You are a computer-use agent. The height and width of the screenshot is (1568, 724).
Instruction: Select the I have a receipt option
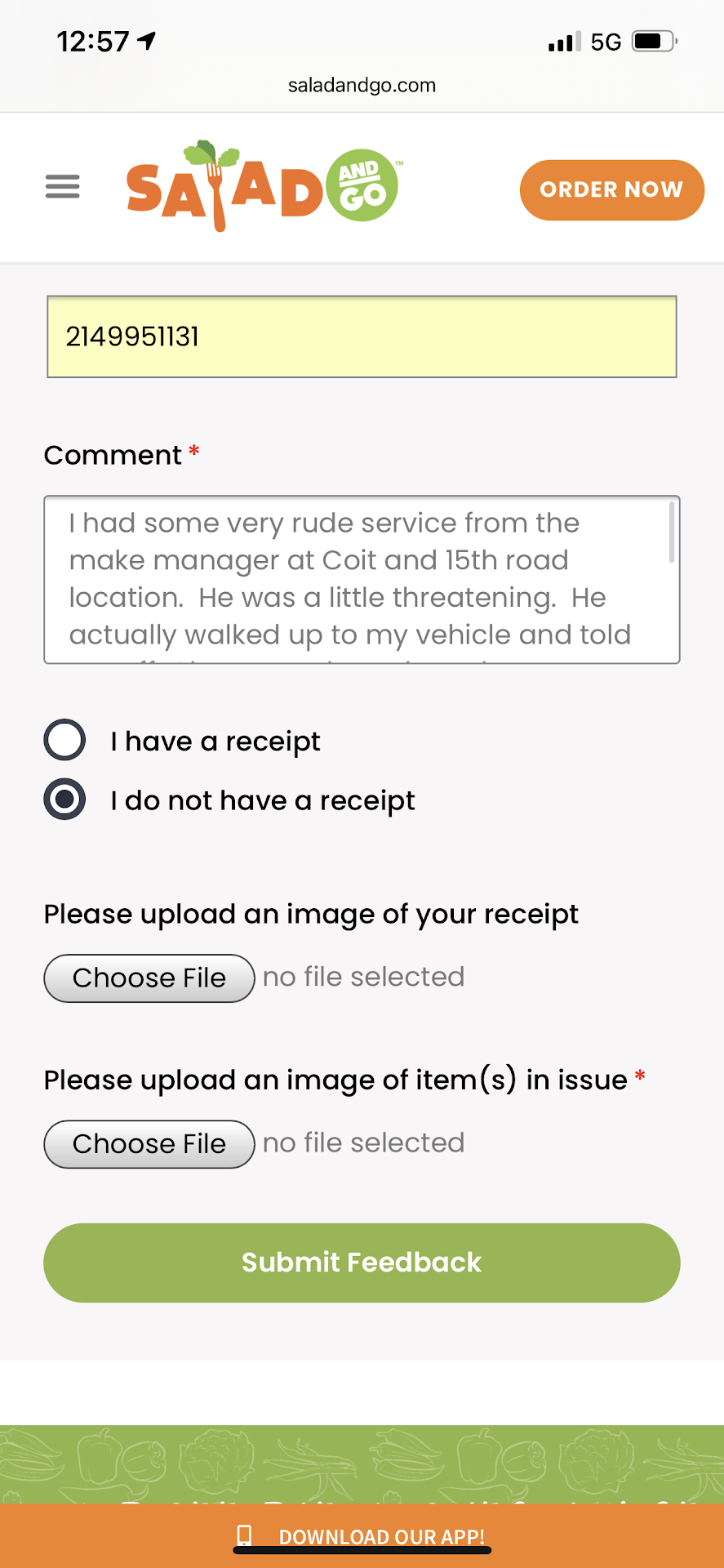pyautogui.click(x=65, y=740)
